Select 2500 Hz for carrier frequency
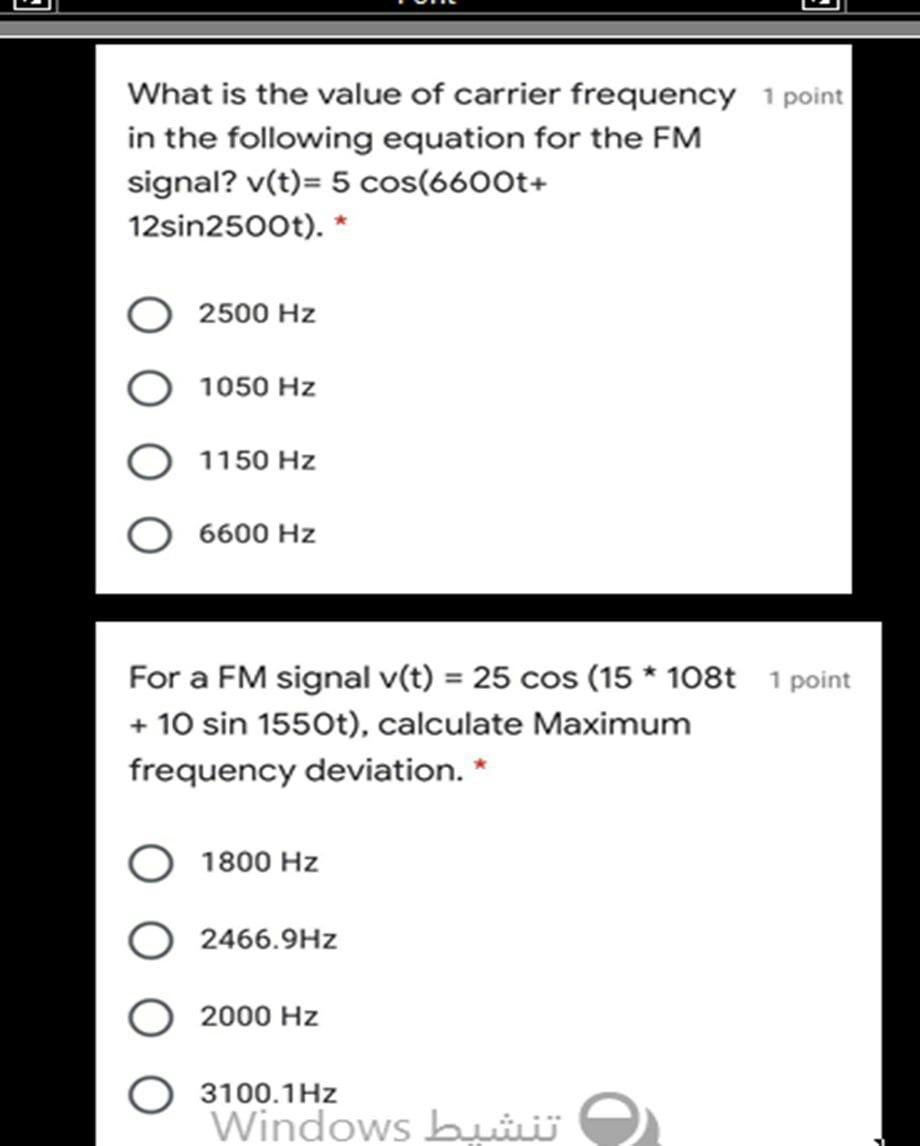This screenshot has width=920, height=1146. click(149, 315)
